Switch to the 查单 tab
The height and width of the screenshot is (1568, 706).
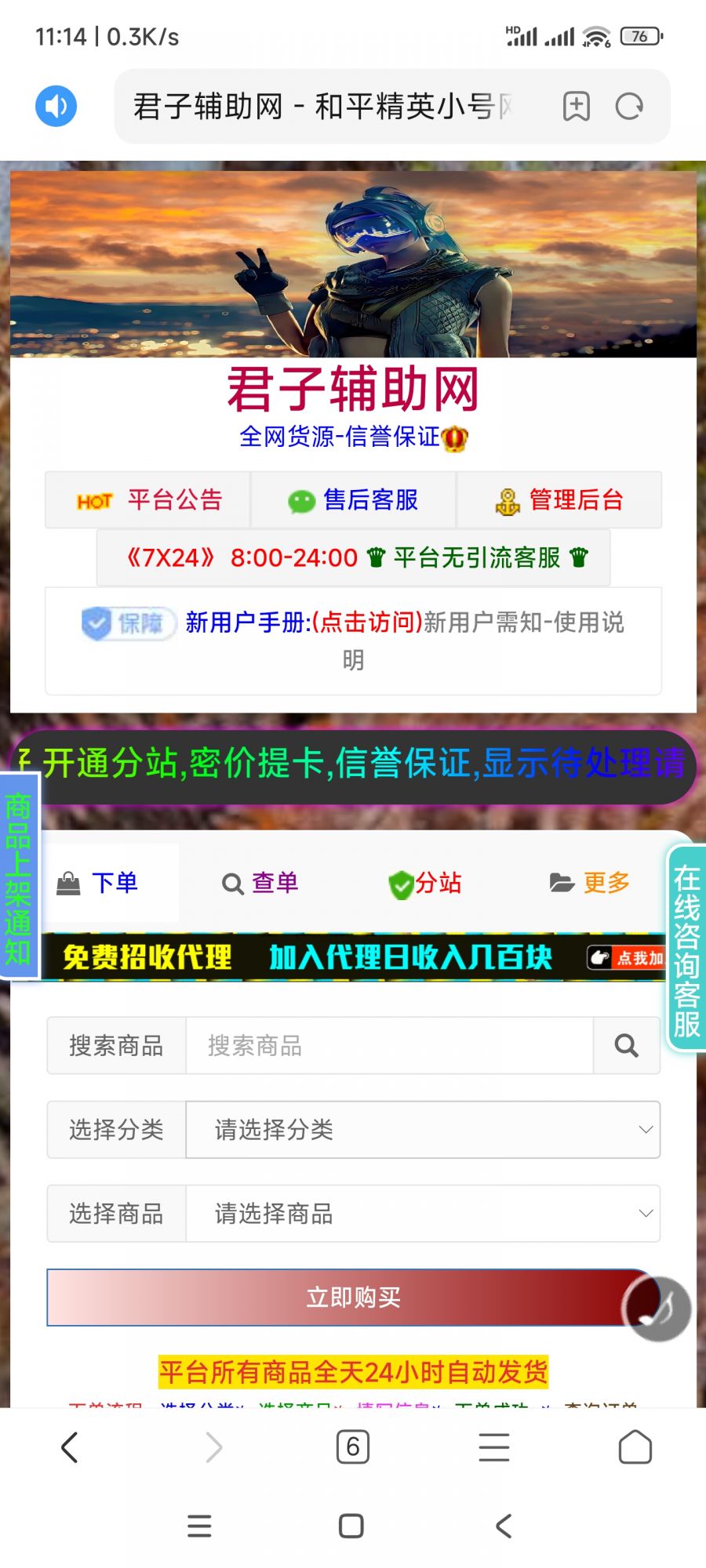coord(260,883)
